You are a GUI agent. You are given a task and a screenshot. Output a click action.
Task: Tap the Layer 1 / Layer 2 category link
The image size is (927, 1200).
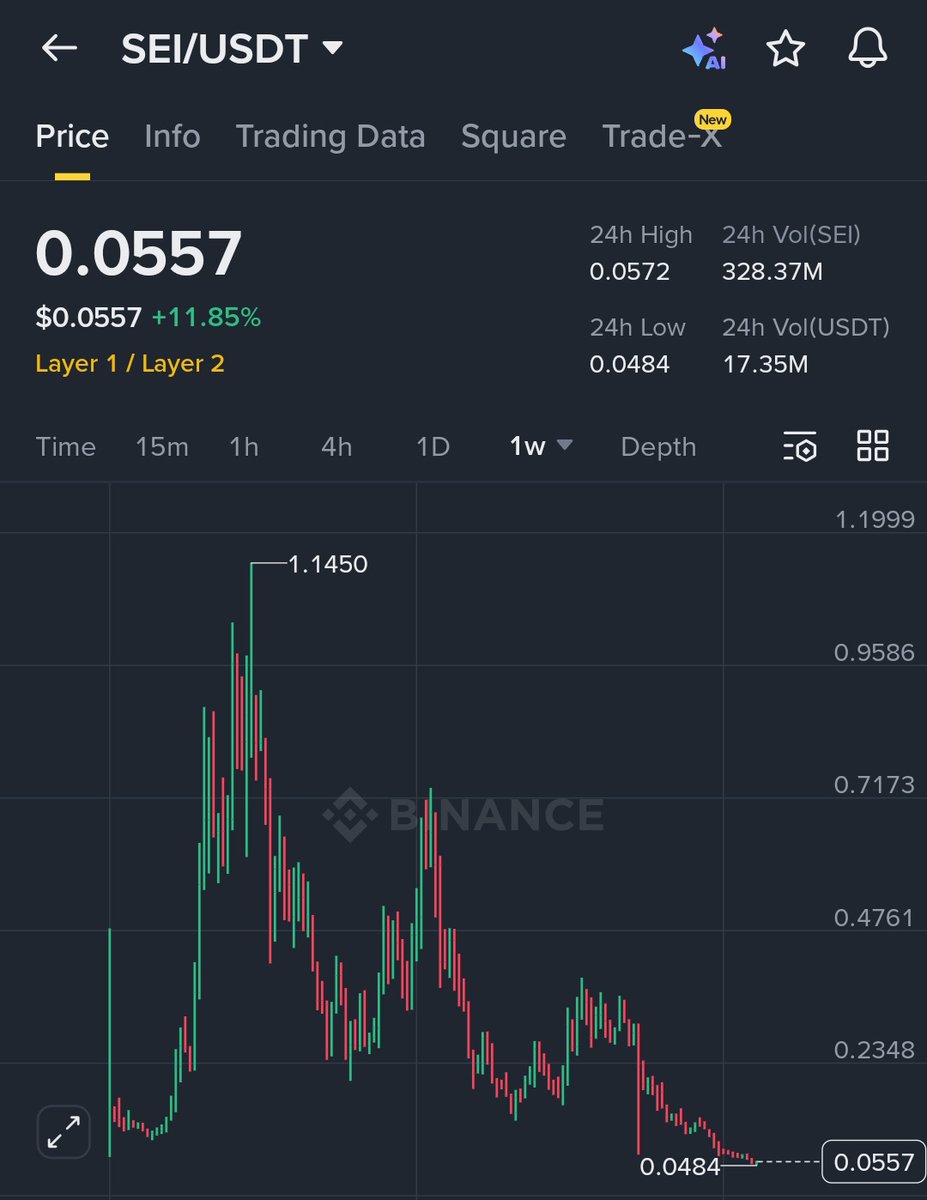pos(130,364)
